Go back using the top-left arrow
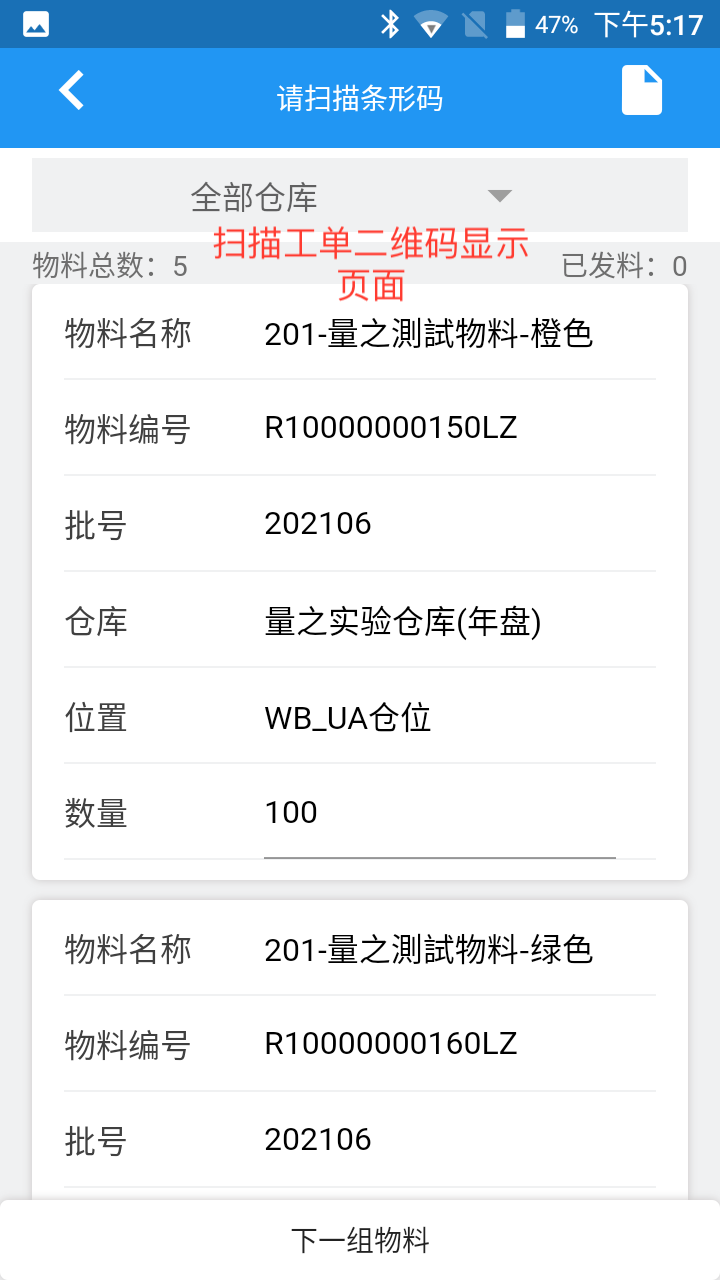The width and height of the screenshot is (720, 1280). pyautogui.click(x=72, y=91)
